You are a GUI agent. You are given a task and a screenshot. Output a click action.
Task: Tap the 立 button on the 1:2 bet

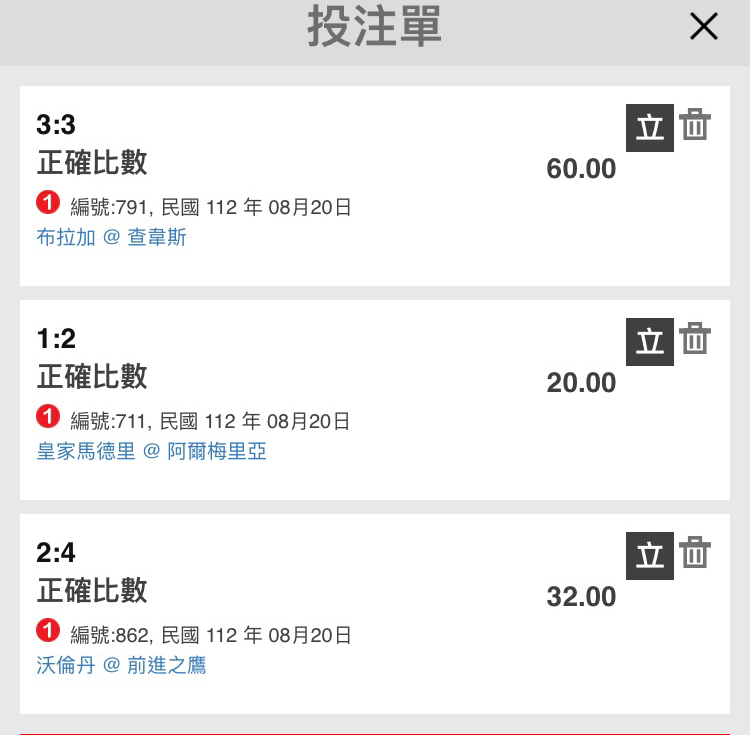point(650,342)
